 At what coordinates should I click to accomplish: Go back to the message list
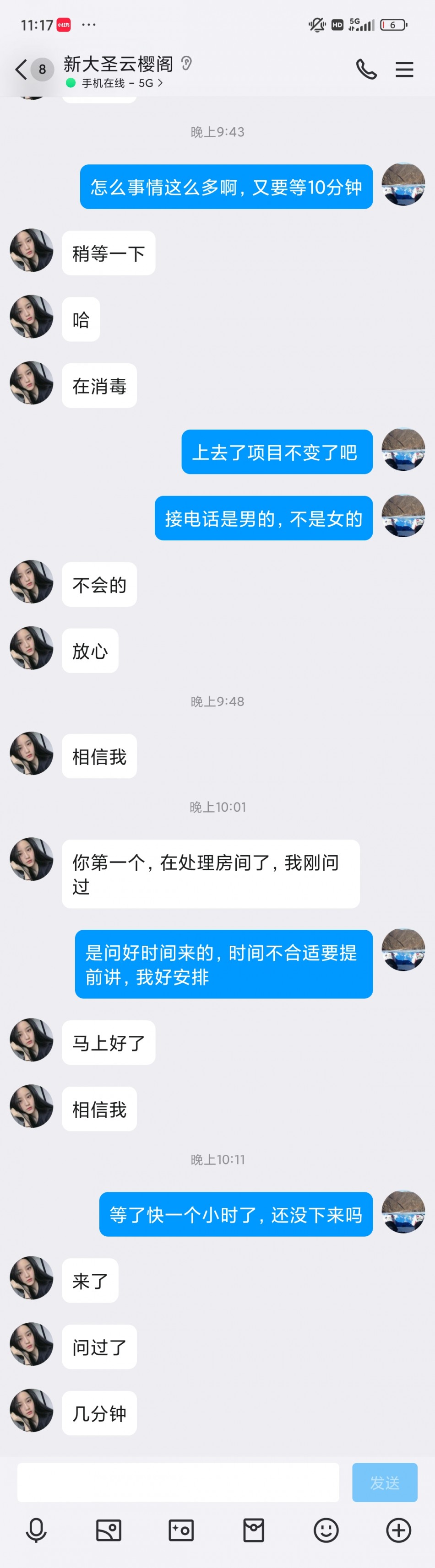pos(22,70)
